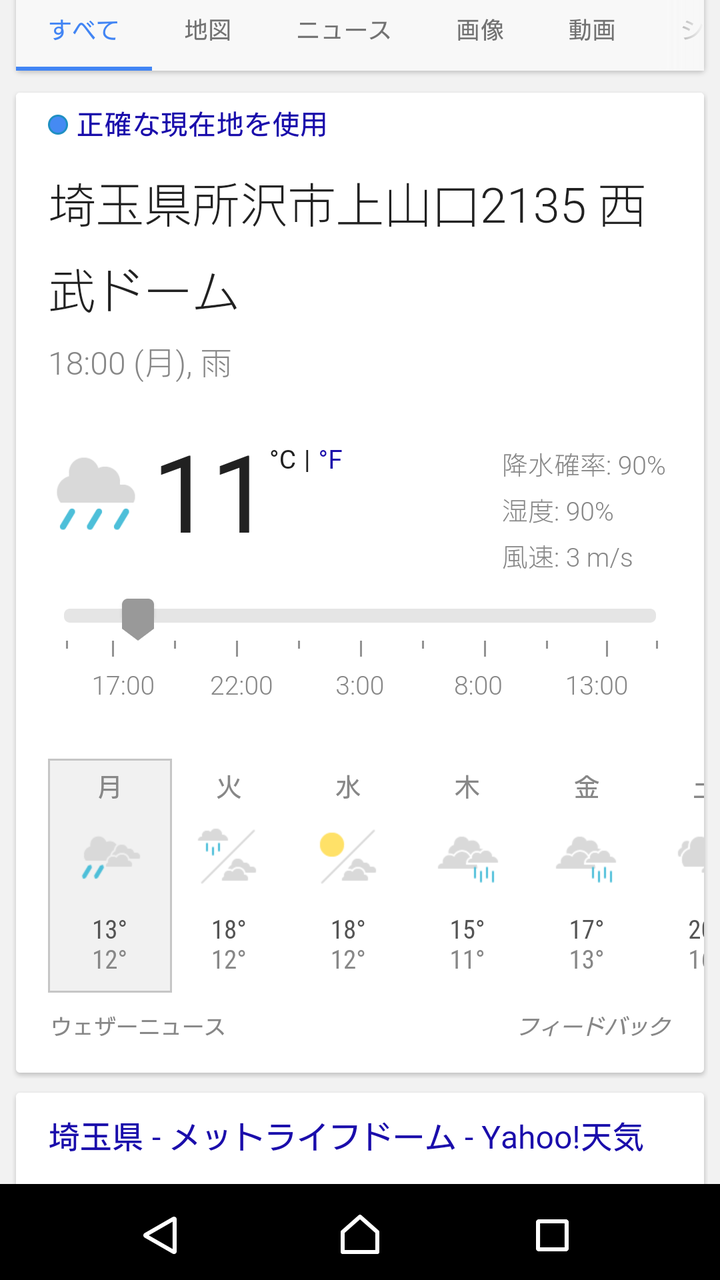The height and width of the screenshot is (1280, 720).
Task: Select Thursday (木) forecast
Action: [x=467, y=875]
